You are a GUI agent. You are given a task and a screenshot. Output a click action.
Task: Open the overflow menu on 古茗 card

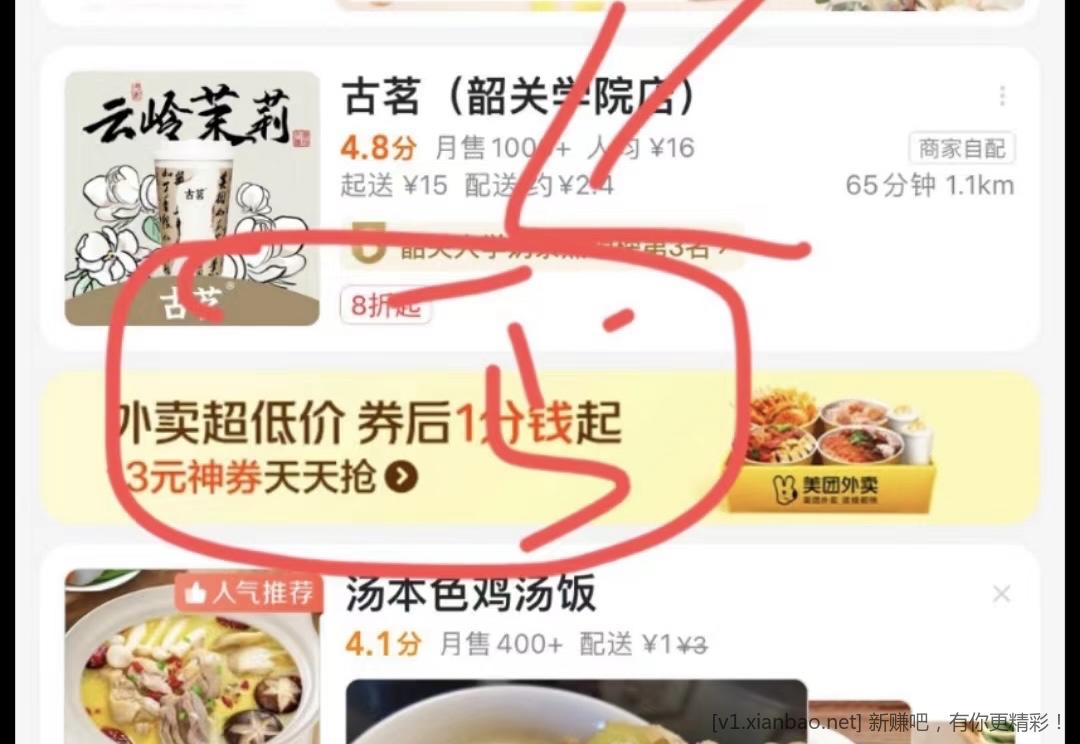coord(1002,96)
